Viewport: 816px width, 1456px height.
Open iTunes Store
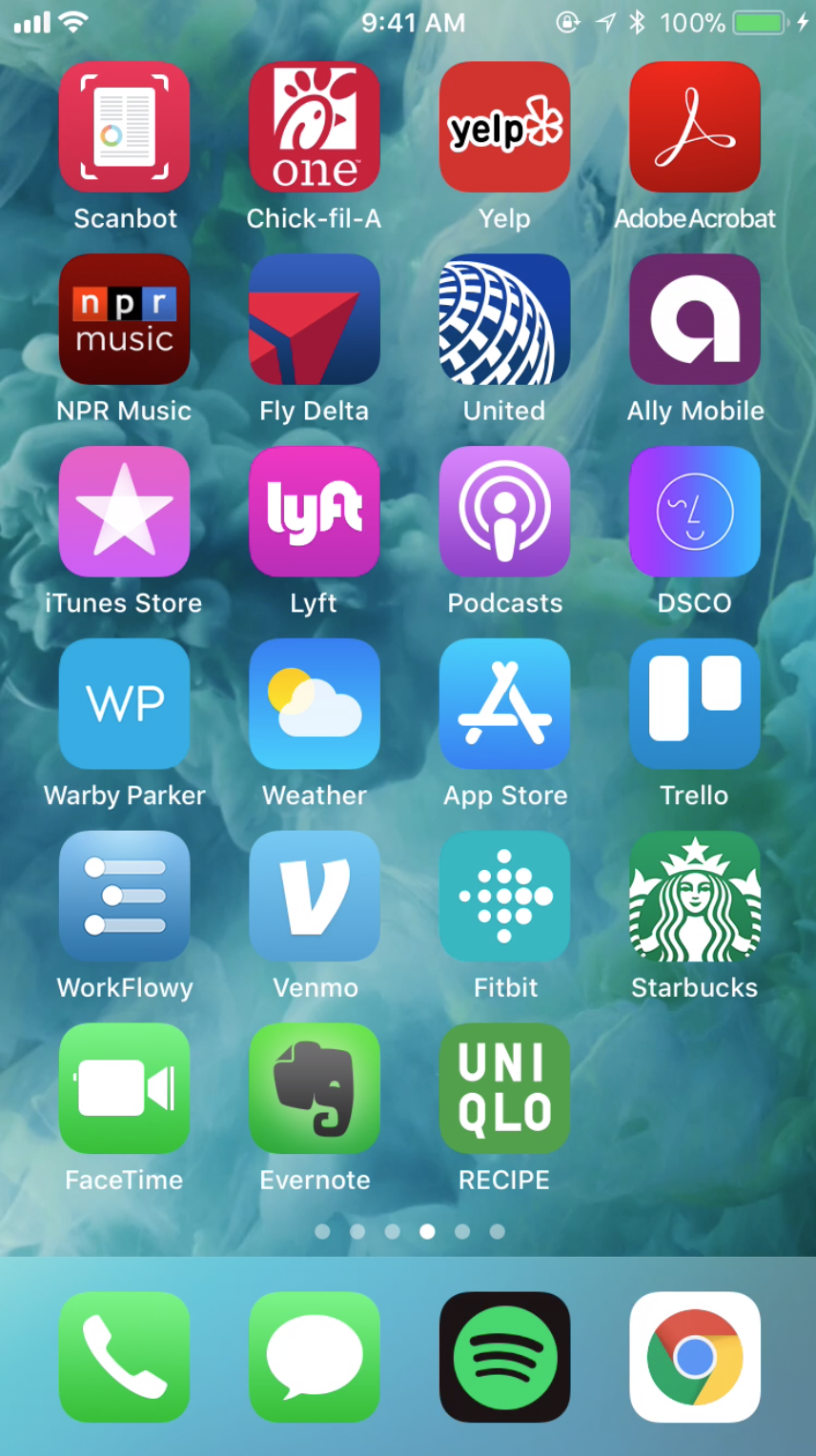(124, 512)
